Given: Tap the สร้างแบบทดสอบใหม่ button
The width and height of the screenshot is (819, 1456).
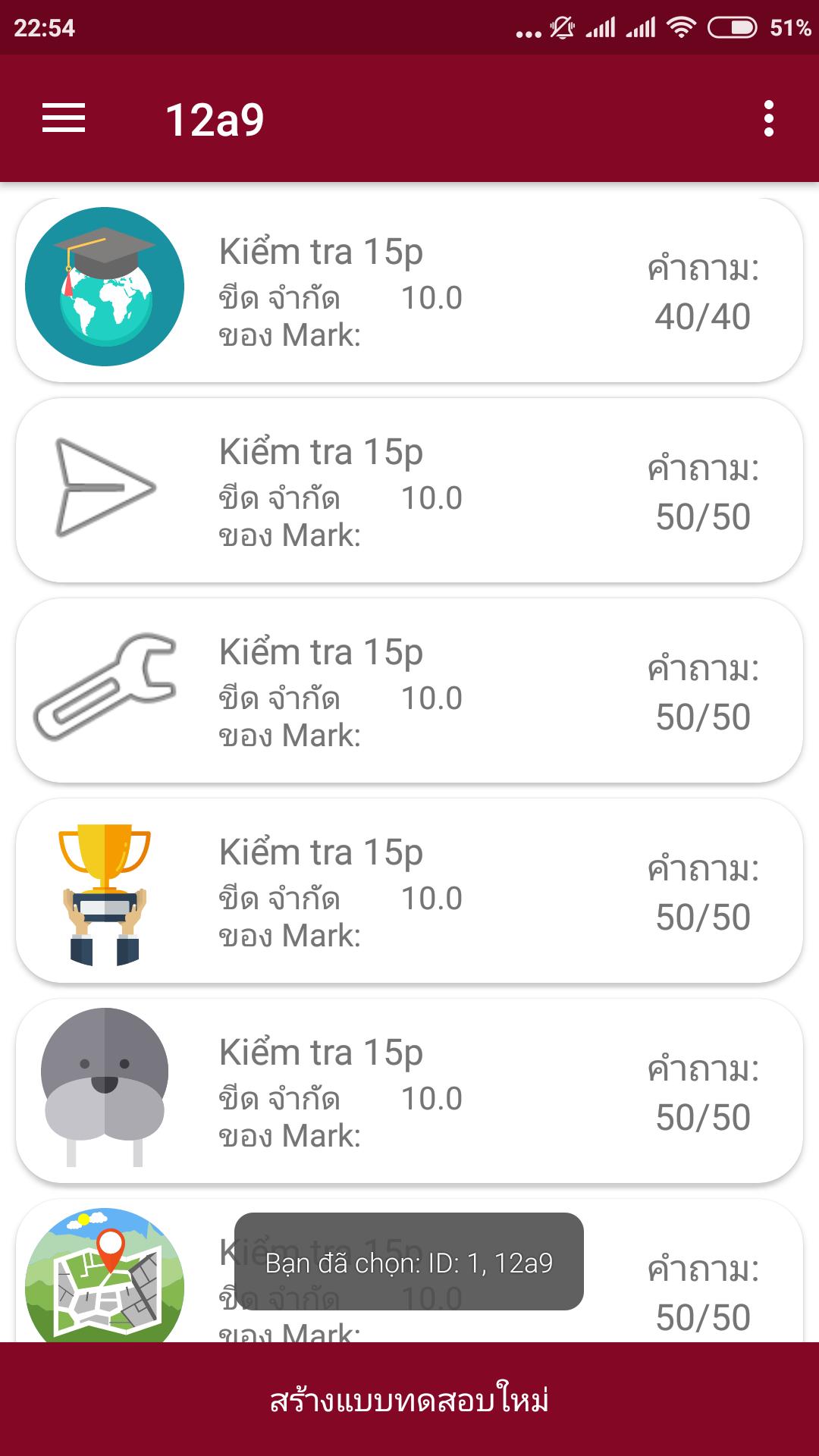Looking at the screenshot, I should click(409, 1399).
